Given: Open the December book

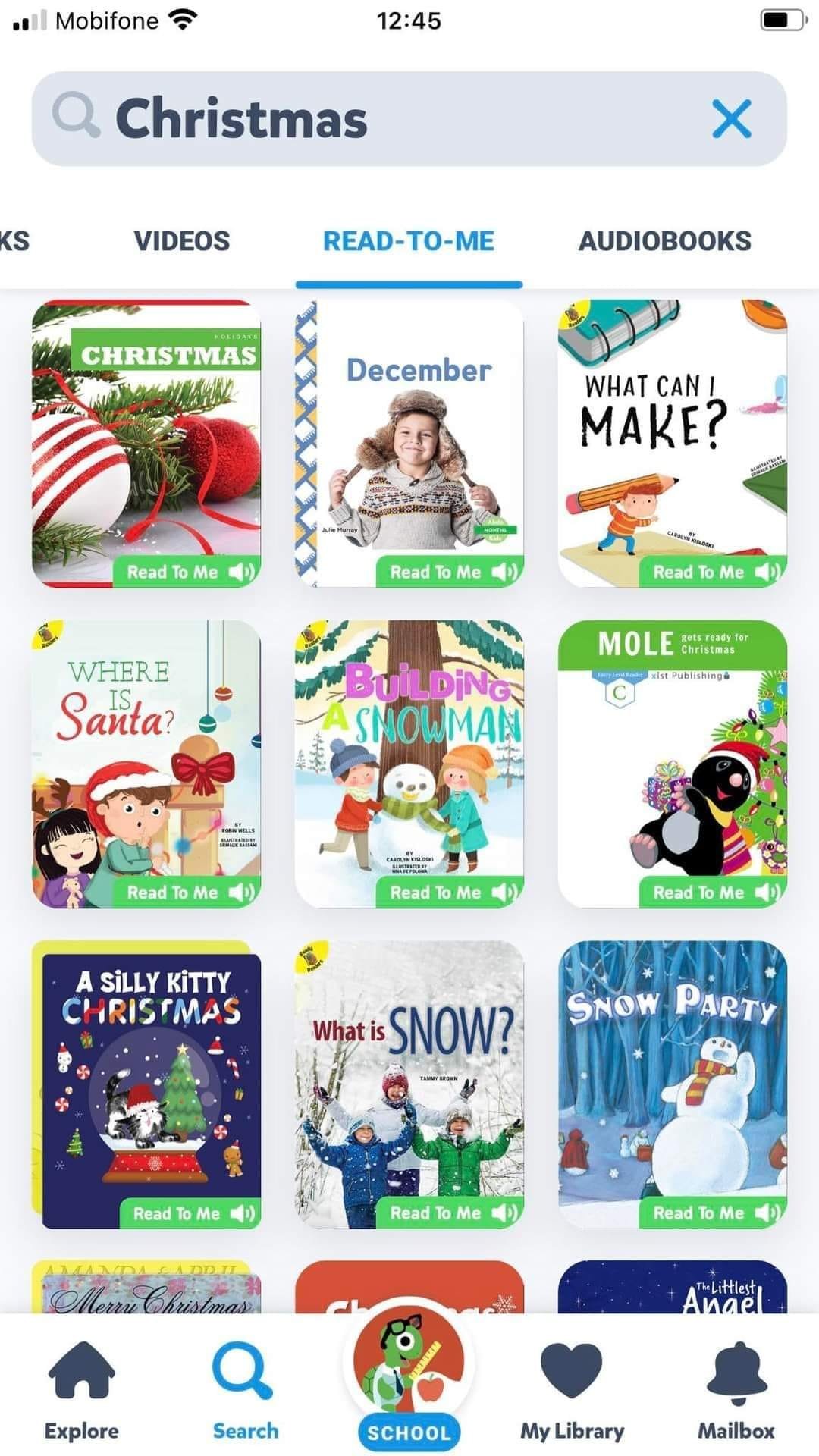Looking at the screenshot, I should coord(409,444).
